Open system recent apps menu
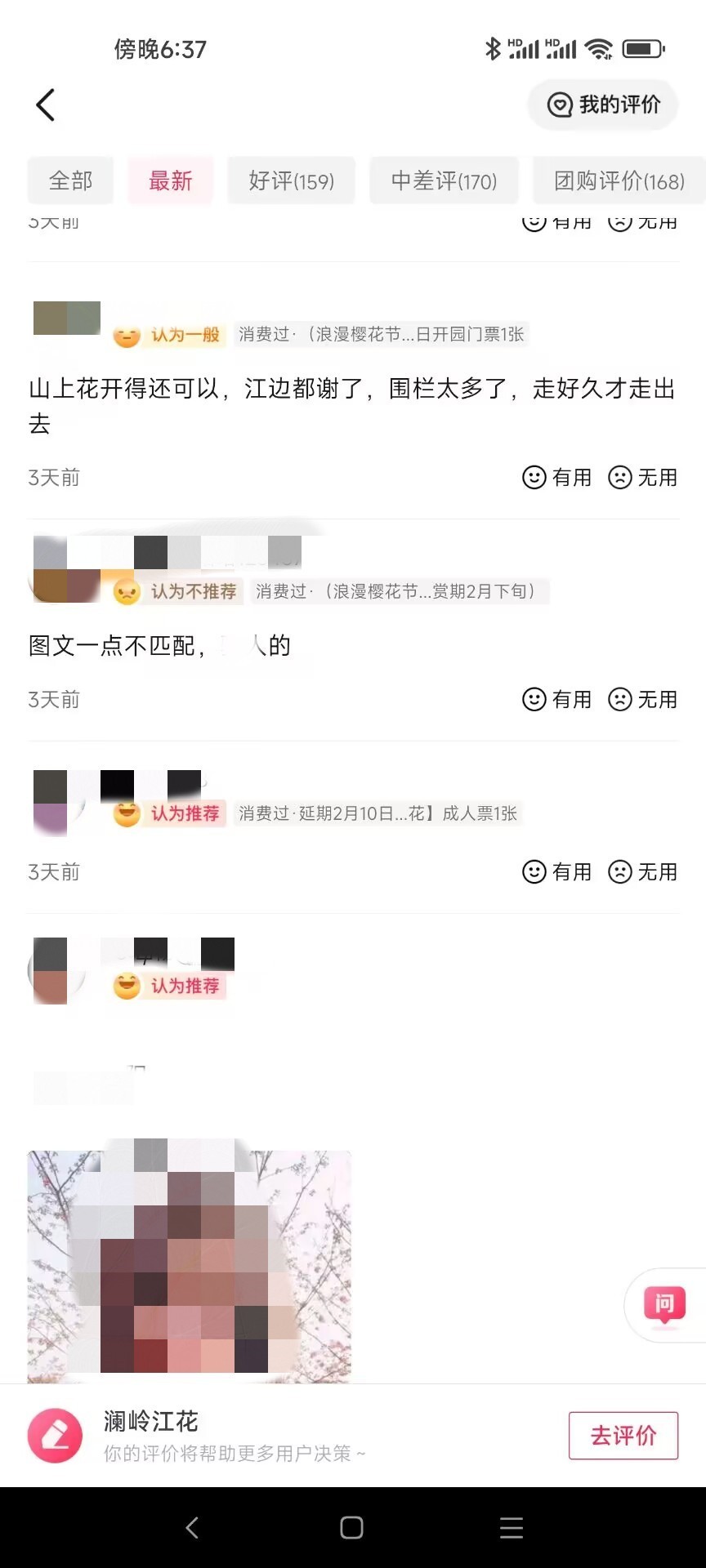 tap(512, 1527)
